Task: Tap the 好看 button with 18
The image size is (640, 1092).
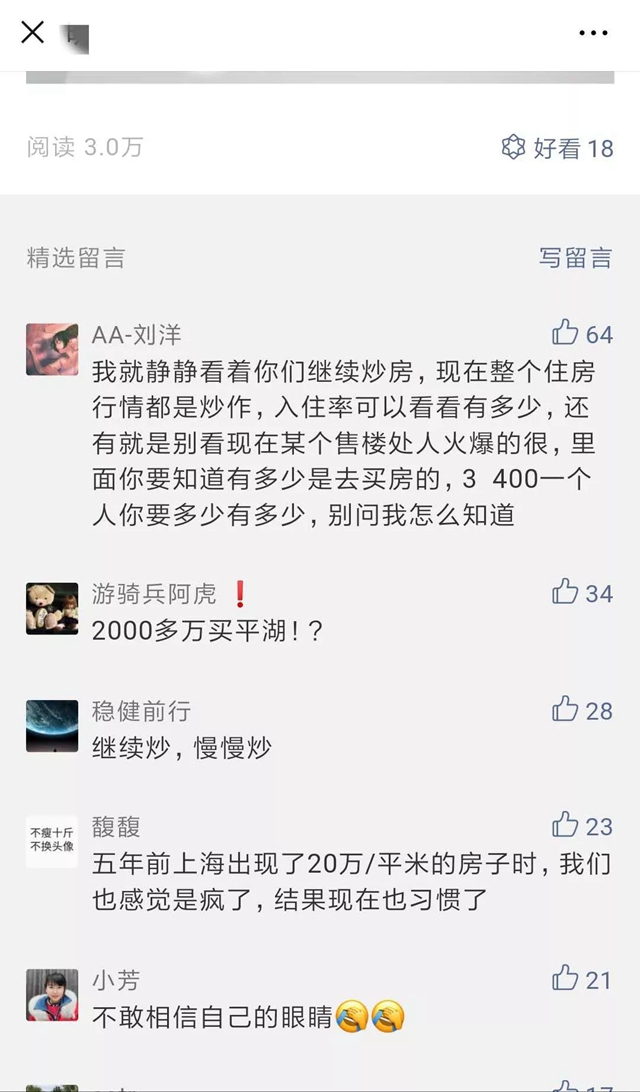Action: click(x=557, y=148)
